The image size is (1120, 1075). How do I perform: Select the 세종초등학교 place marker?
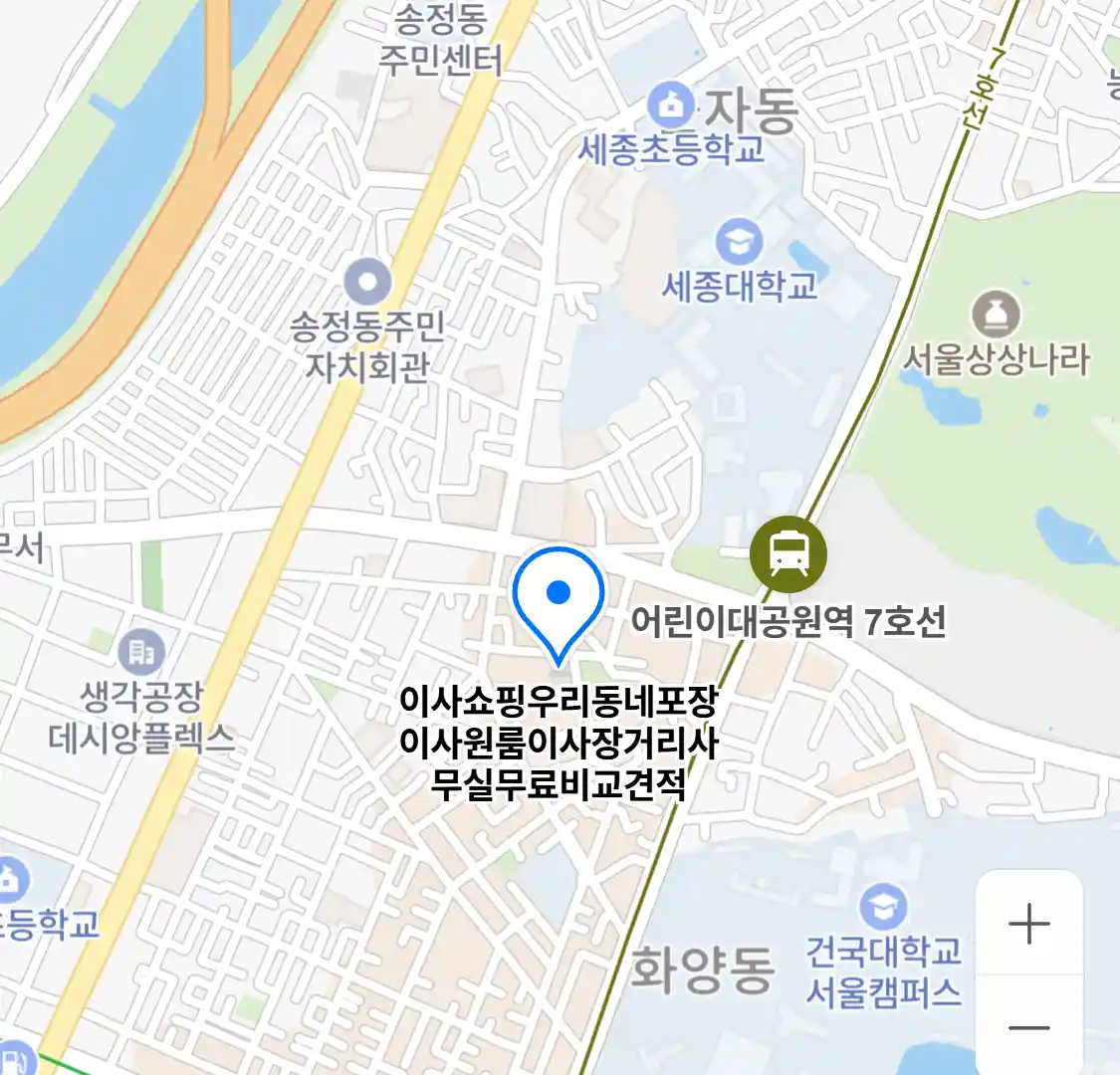coord(670,106)
